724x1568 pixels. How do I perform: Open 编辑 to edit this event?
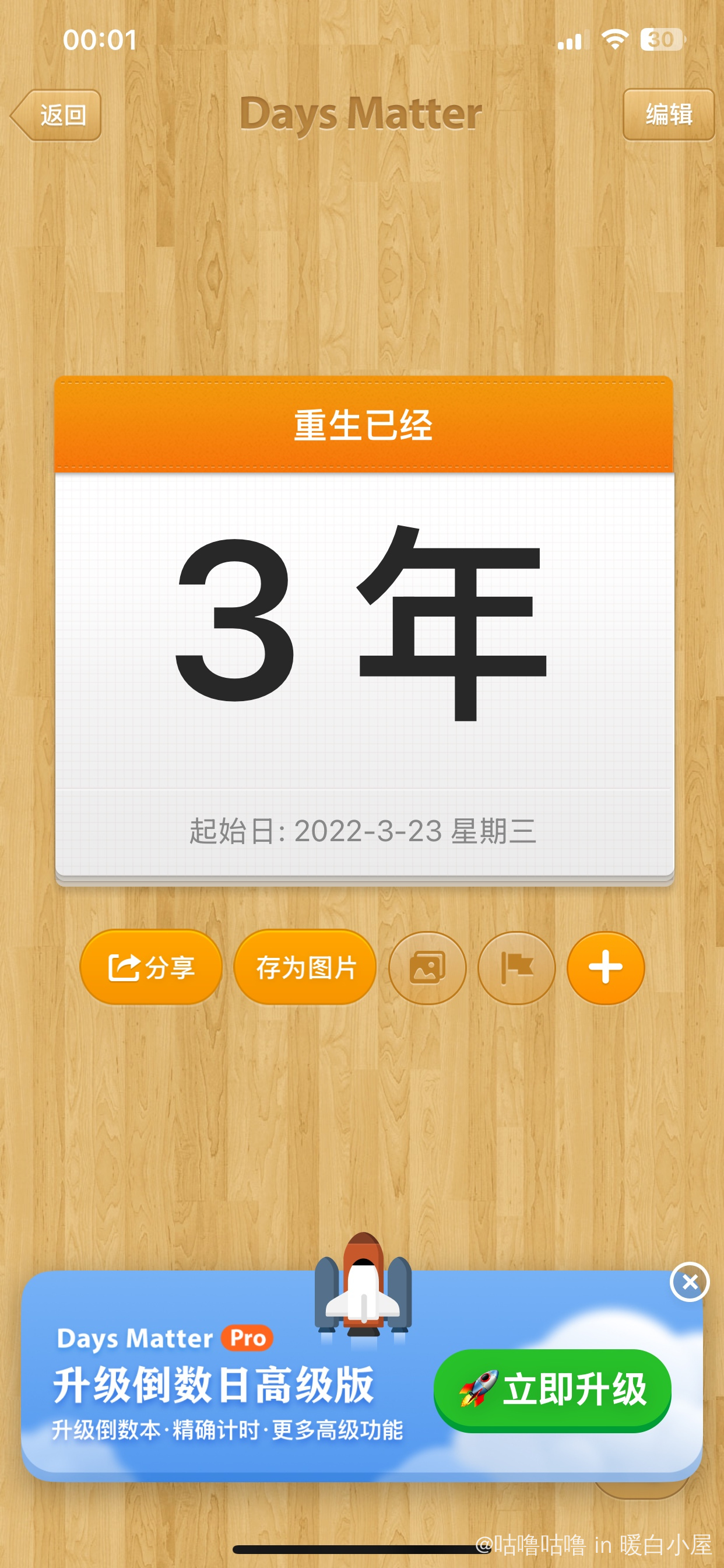coord(667,114)
